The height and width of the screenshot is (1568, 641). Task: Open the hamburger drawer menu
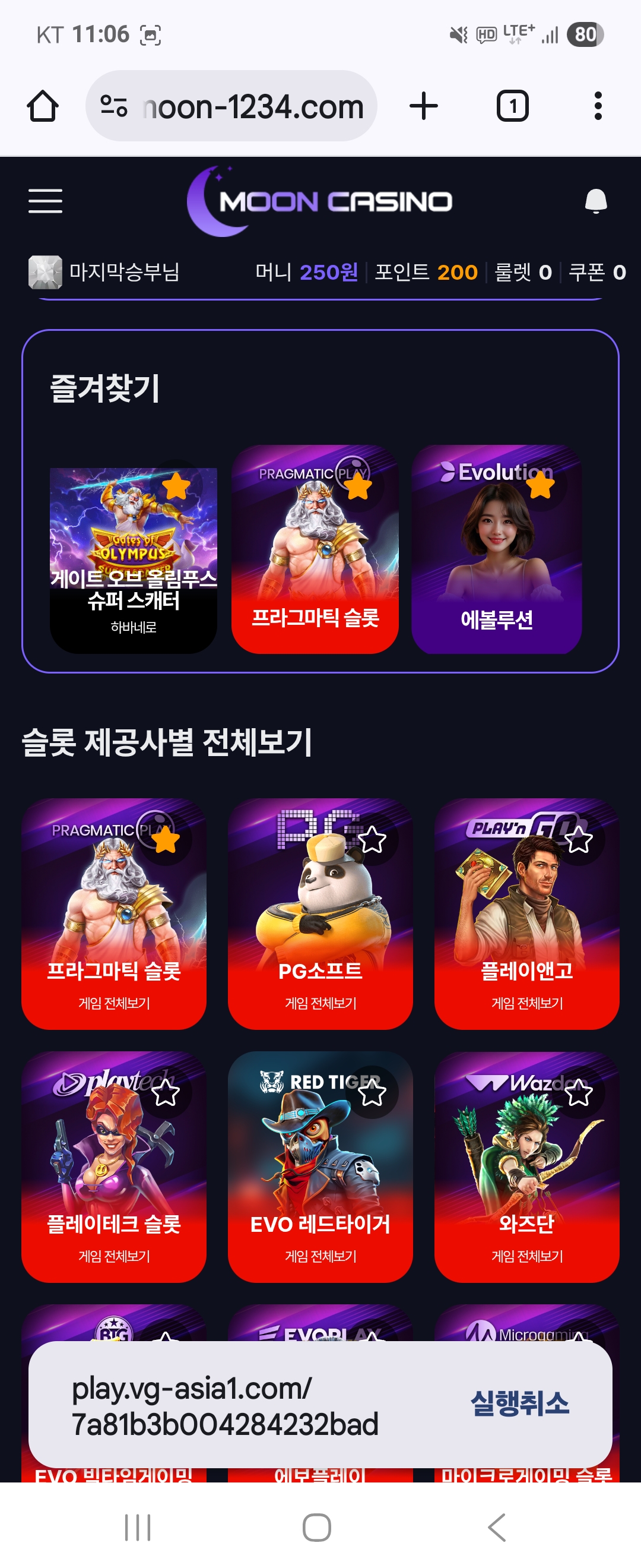[x=45, y=201]
